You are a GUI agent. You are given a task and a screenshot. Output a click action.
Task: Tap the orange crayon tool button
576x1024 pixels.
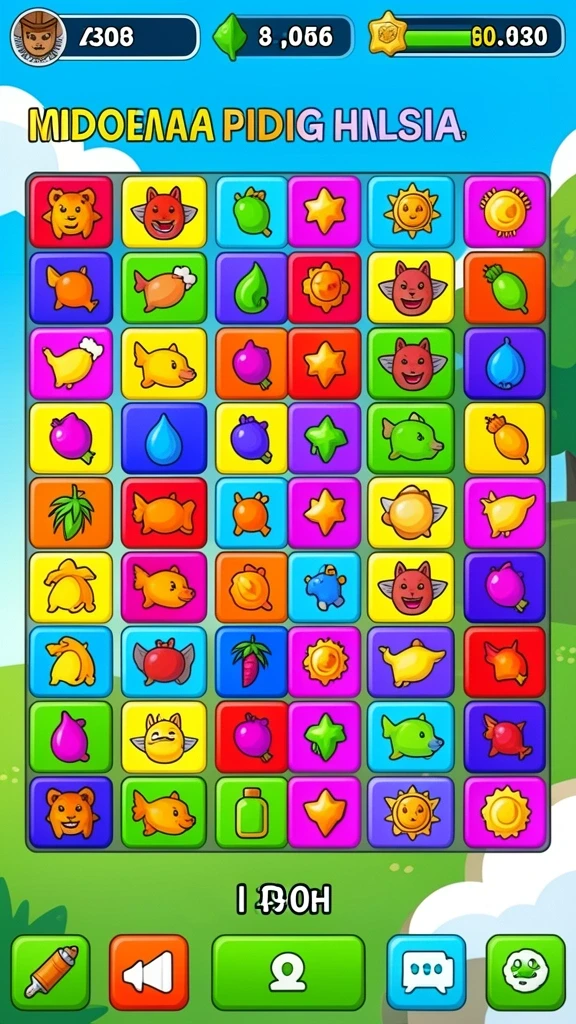[x=50, y=972]
